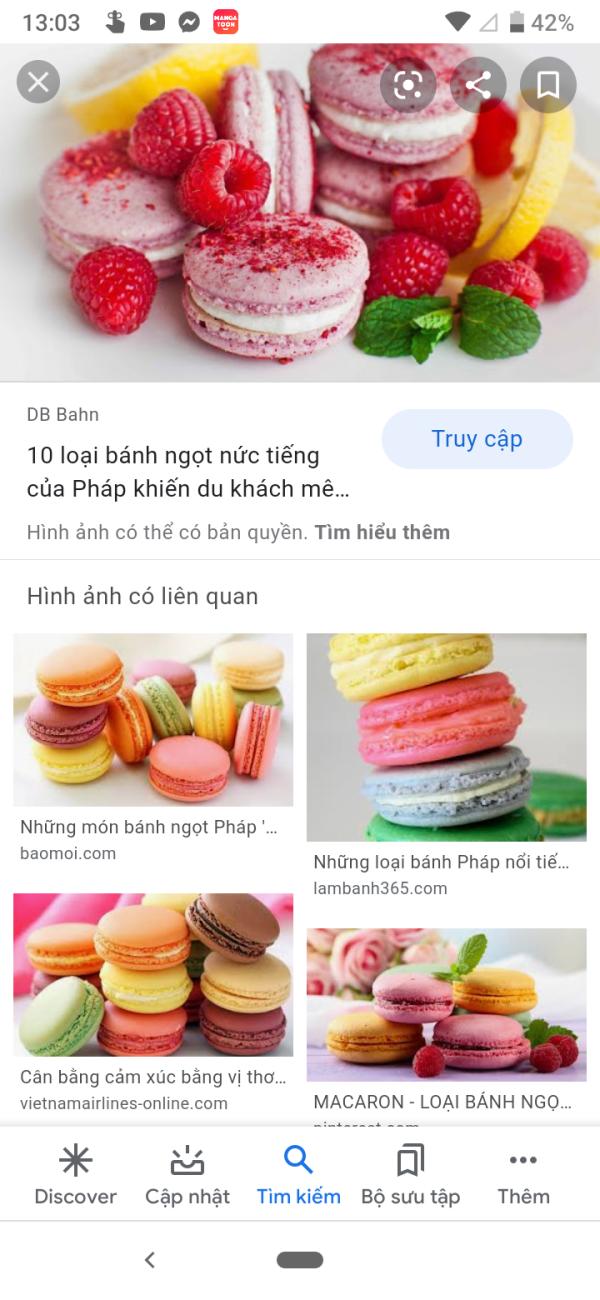Open the vietnamairlines-online.com related image
Viewport: 600px width, 1300px height.
click(153, 975)
